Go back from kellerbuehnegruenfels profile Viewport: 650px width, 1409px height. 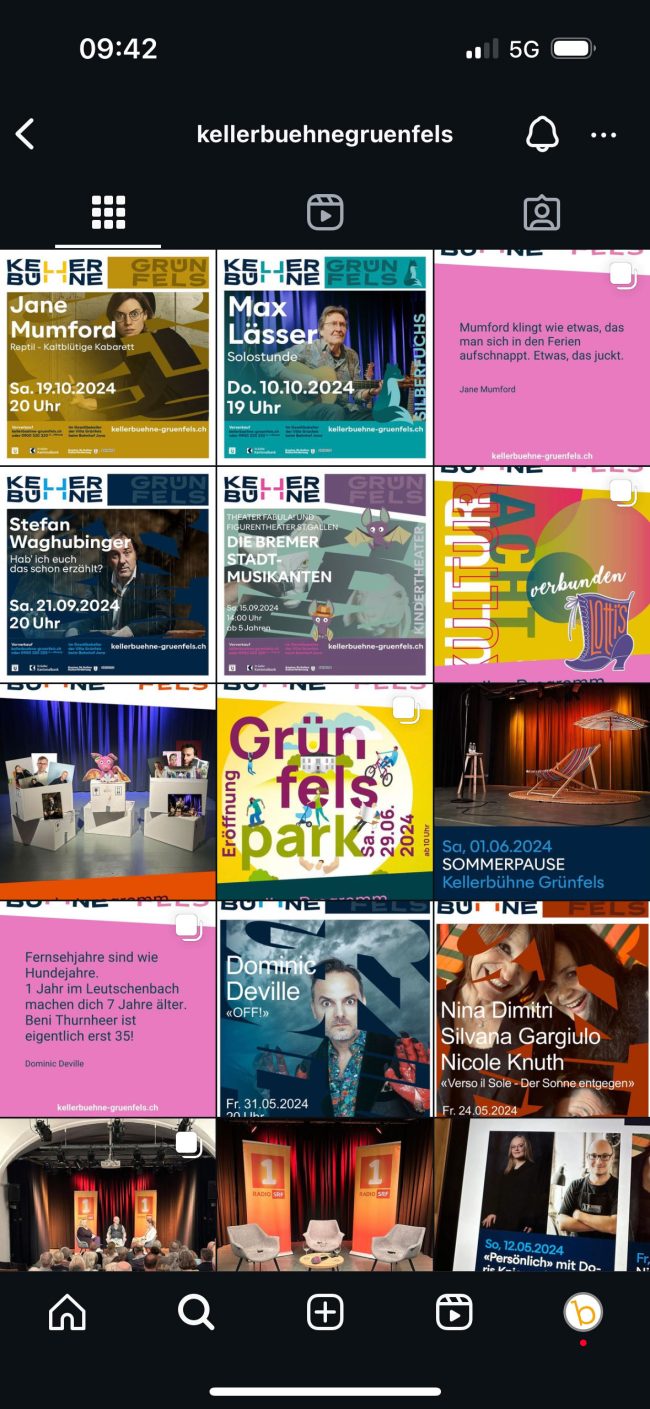point(26,134)
